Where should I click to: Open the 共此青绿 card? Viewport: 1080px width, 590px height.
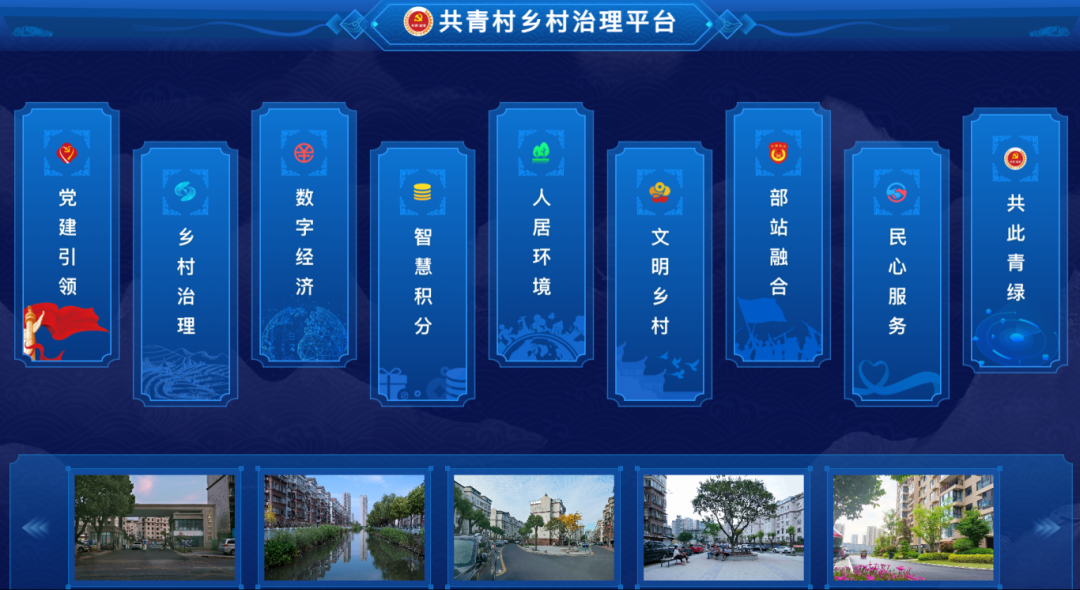[x=1015, y=240]
